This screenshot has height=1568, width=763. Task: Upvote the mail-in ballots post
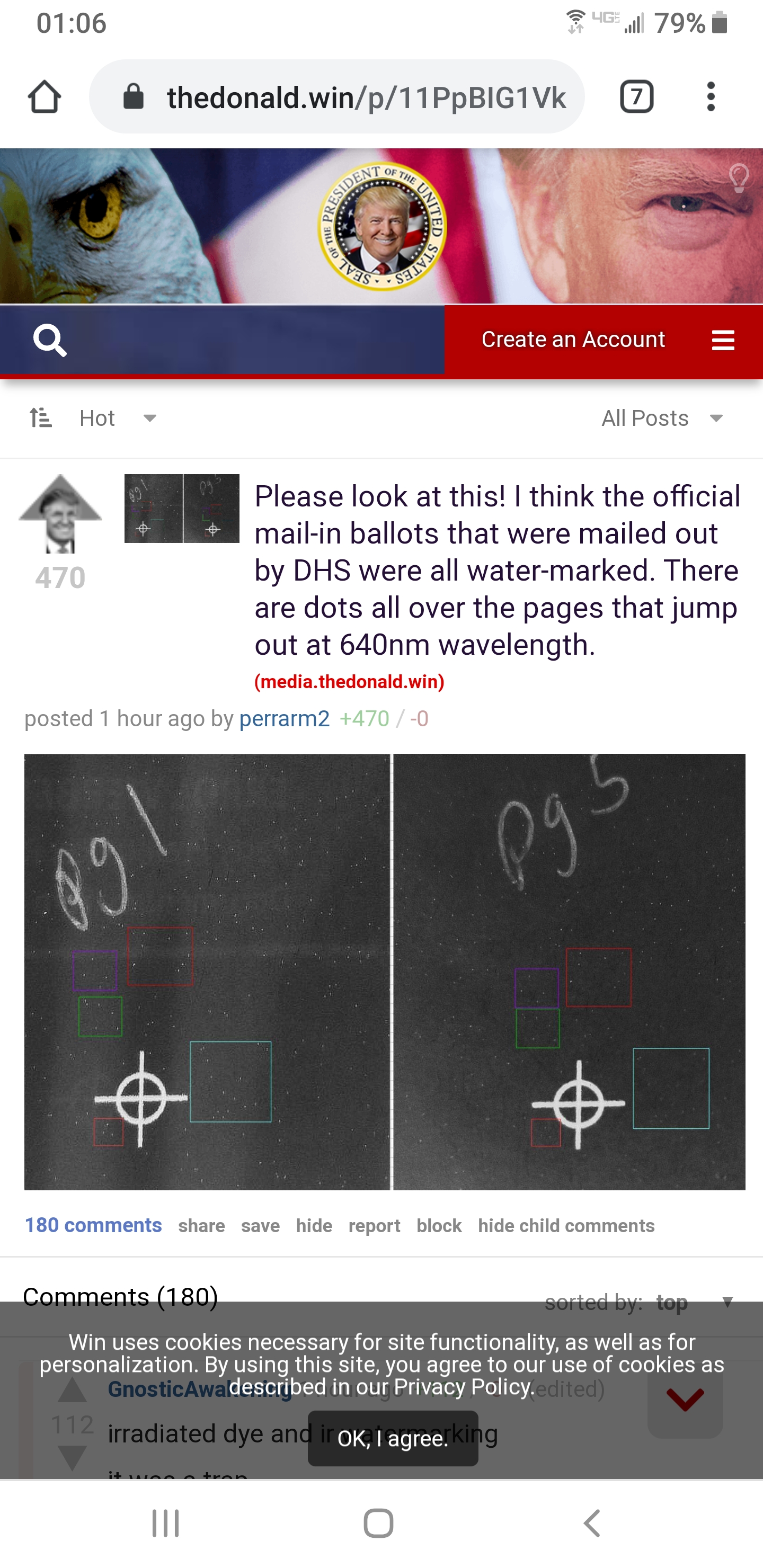(60, 513)
